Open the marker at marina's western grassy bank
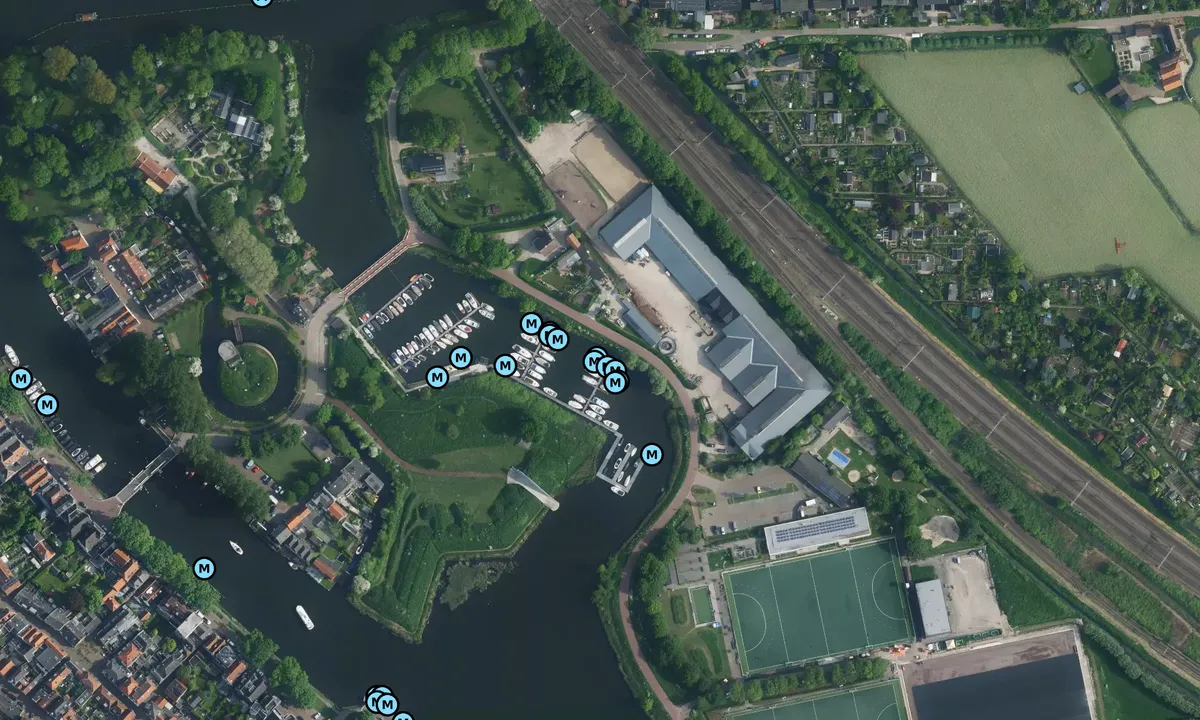Screen dimensions: 1200x720 click(437, 377)
